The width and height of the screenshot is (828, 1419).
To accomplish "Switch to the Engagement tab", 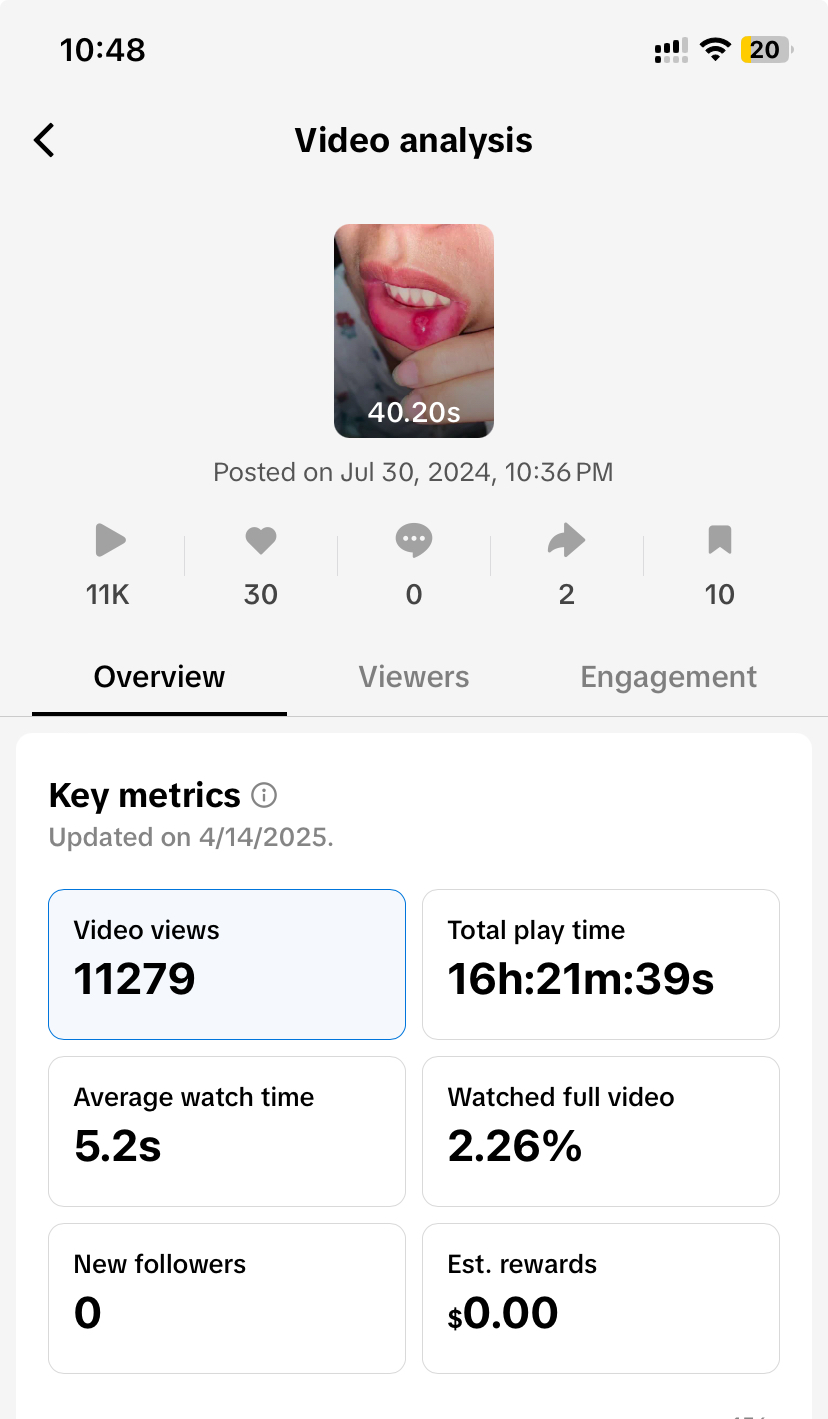I will tap(668, 677).
